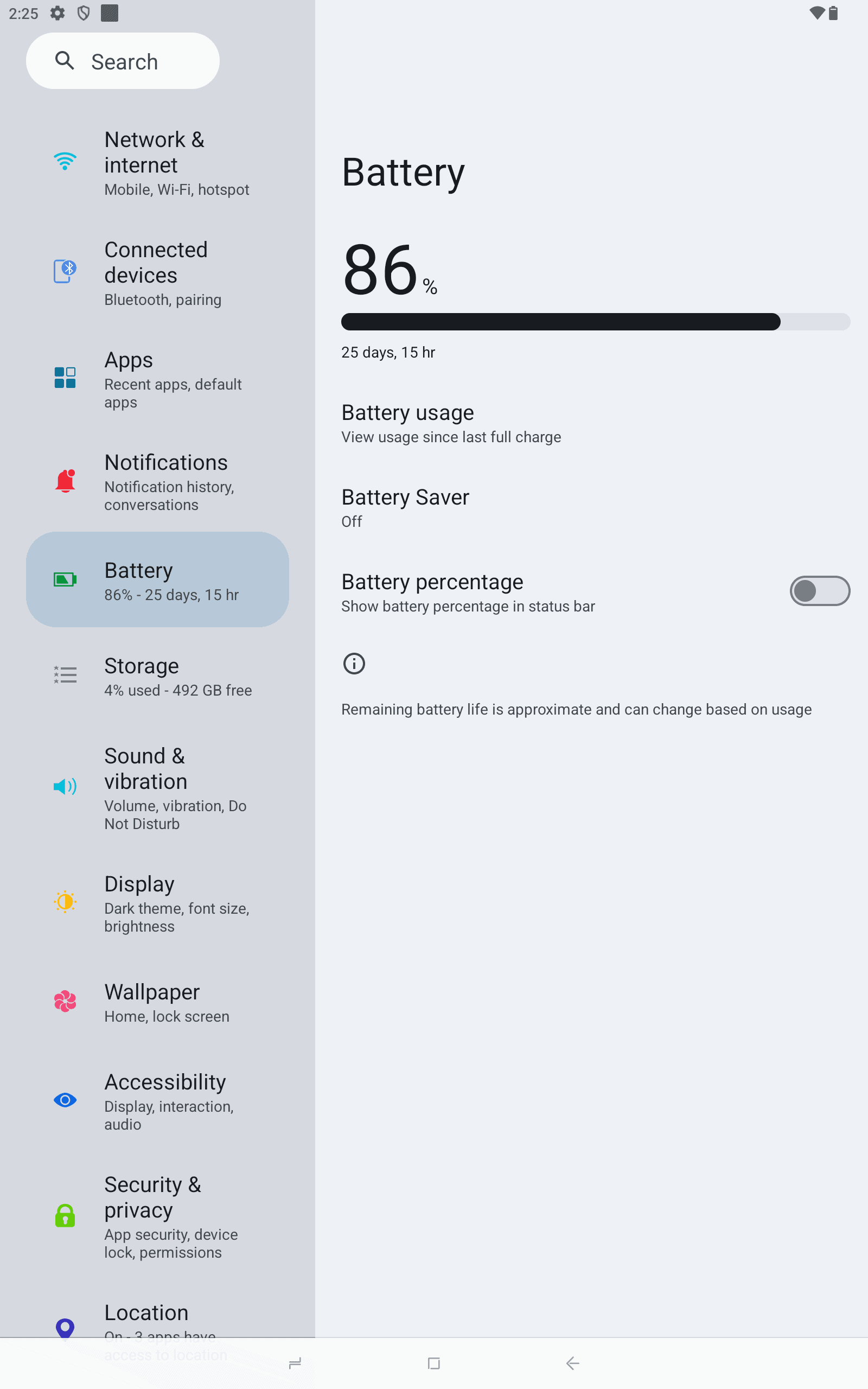Open Notifications settings
This screenshot has height=1389, width=868.
157,481
